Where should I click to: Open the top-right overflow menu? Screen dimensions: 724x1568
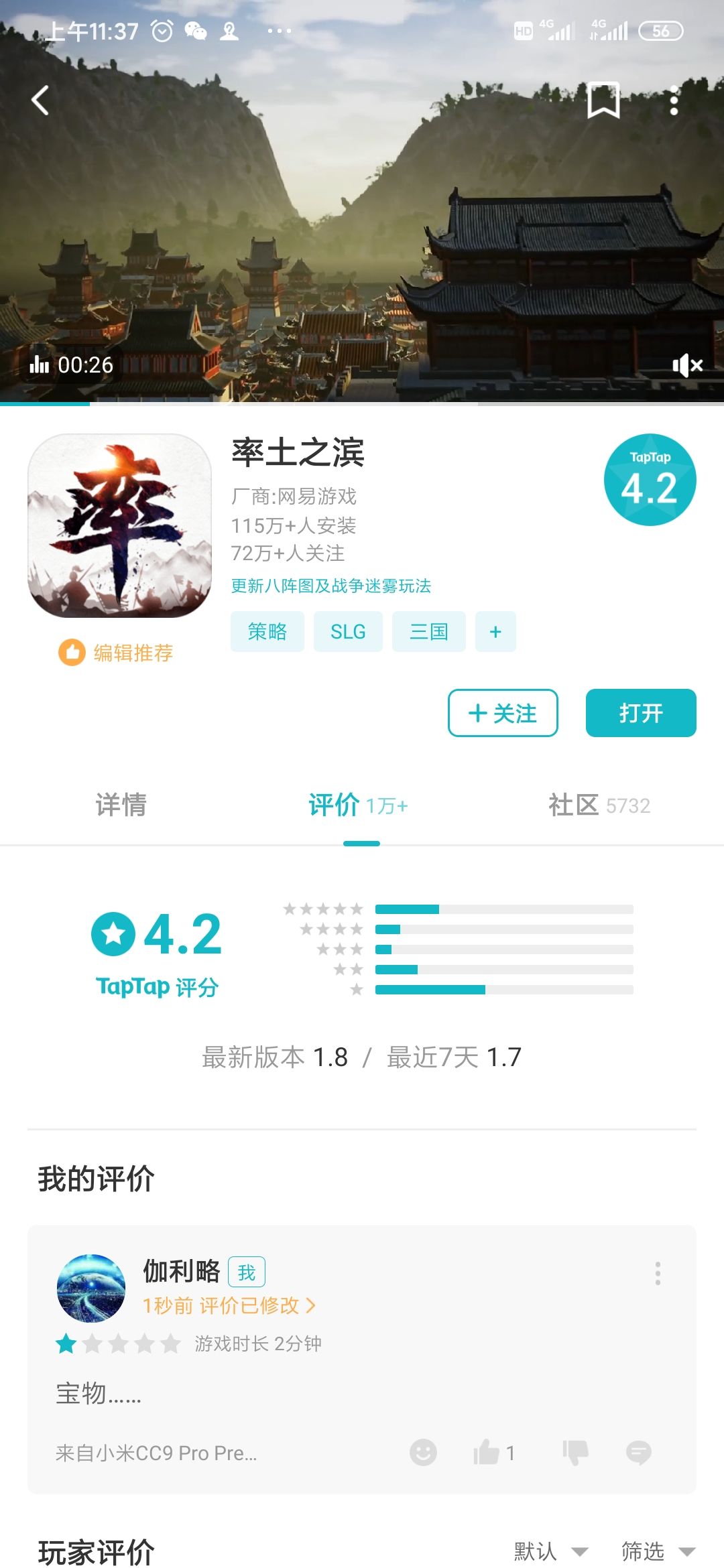click(x=674, y=101)
